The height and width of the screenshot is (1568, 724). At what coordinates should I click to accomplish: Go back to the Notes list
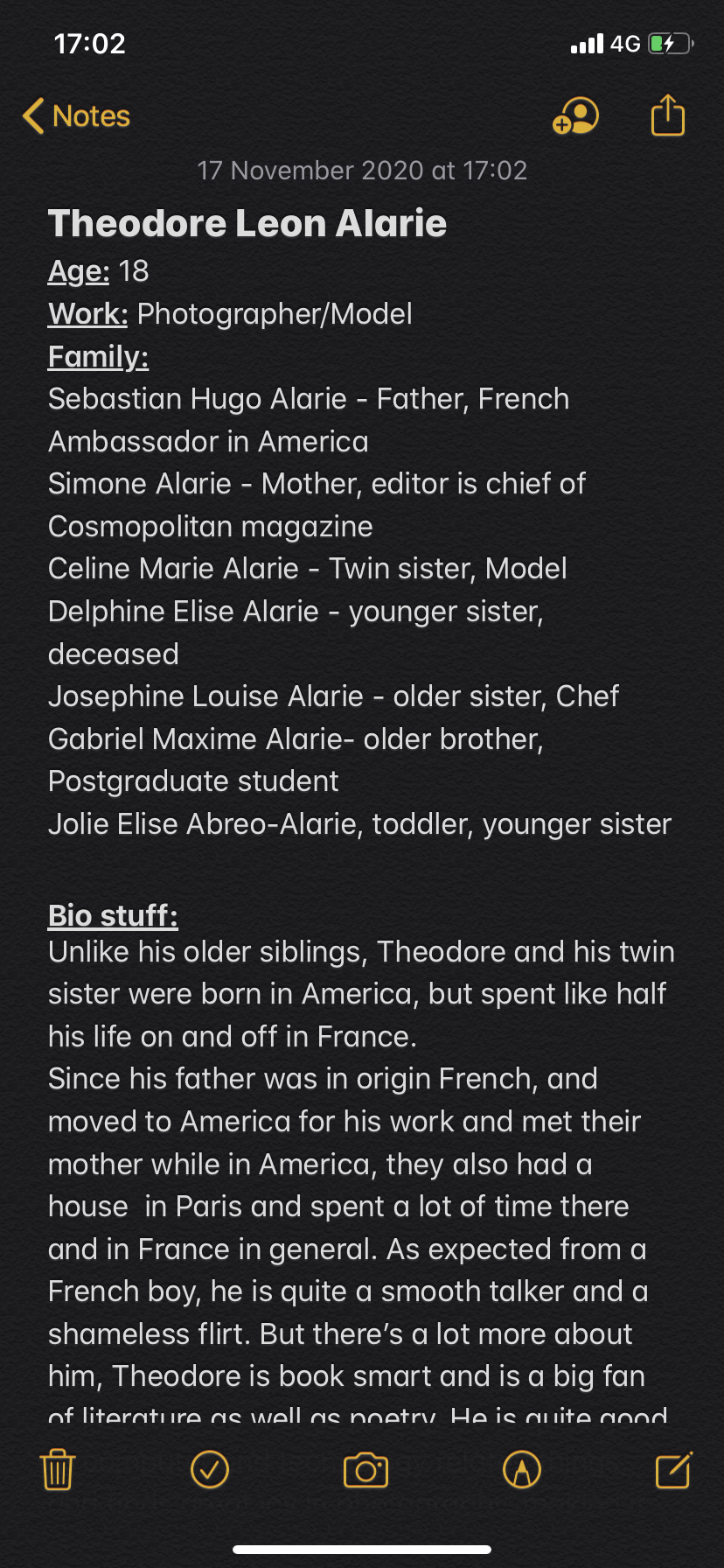[77, 116]
